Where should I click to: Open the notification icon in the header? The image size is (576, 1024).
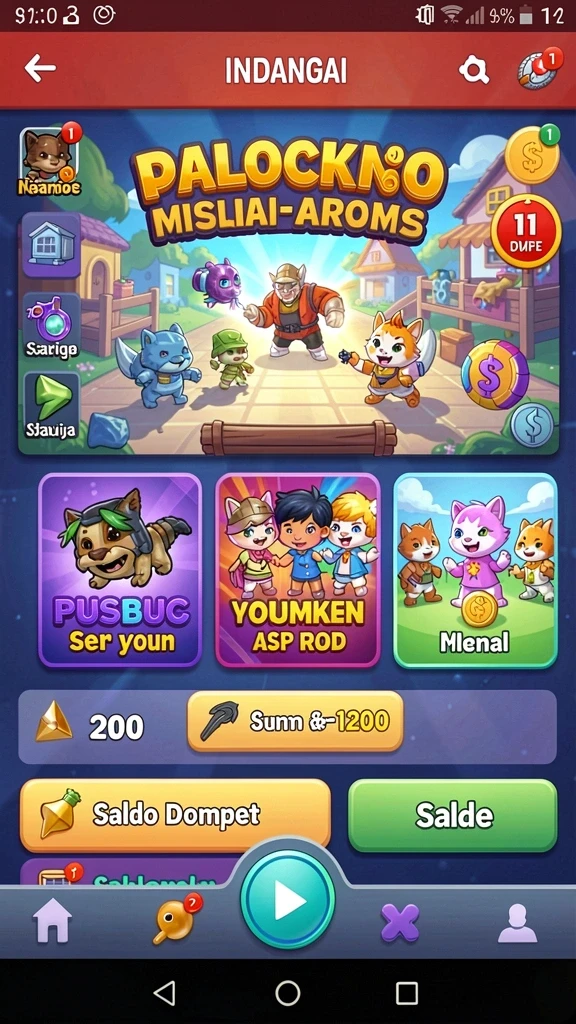click(x=539, y=69)
